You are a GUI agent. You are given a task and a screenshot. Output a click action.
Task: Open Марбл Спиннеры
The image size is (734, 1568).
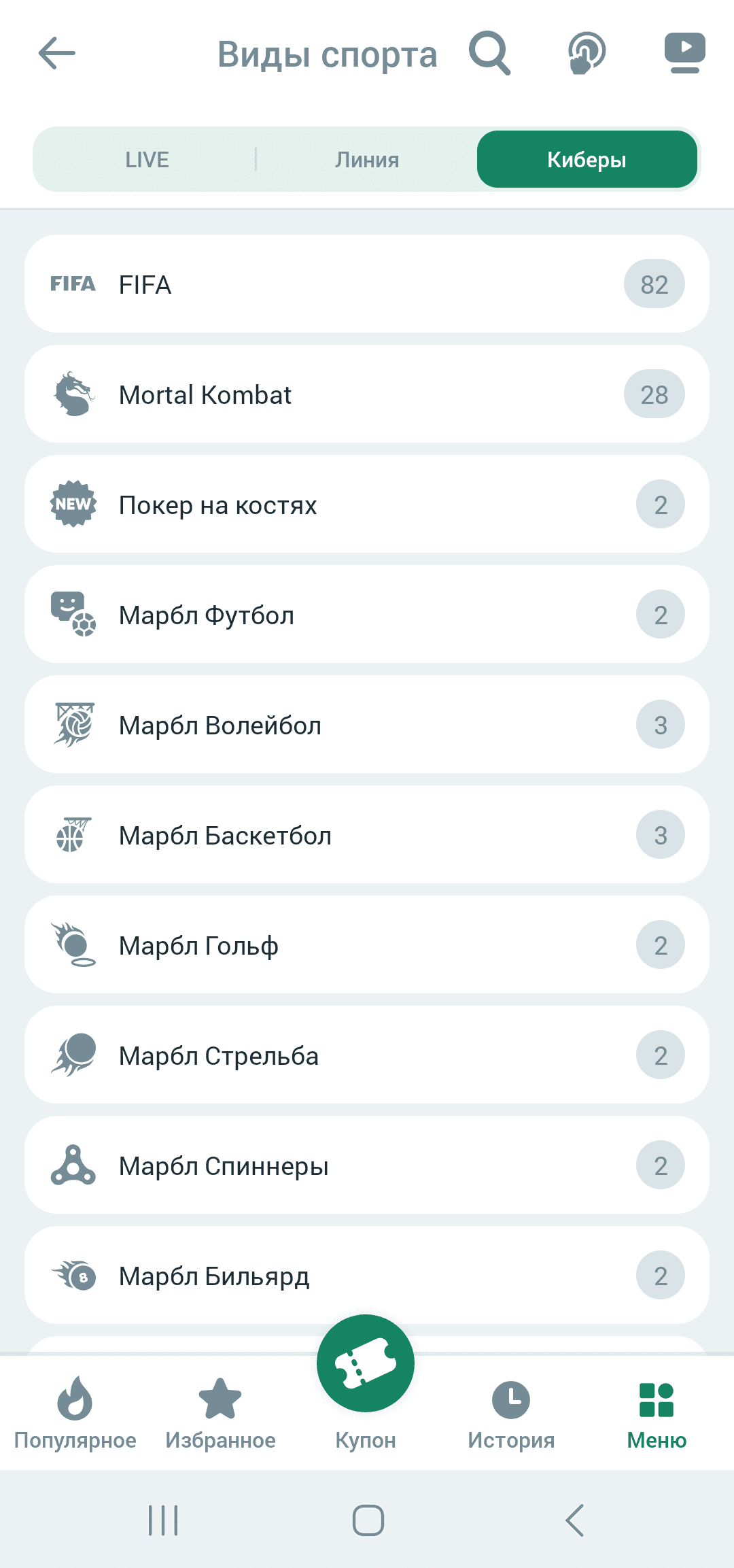click(367, 1165)
